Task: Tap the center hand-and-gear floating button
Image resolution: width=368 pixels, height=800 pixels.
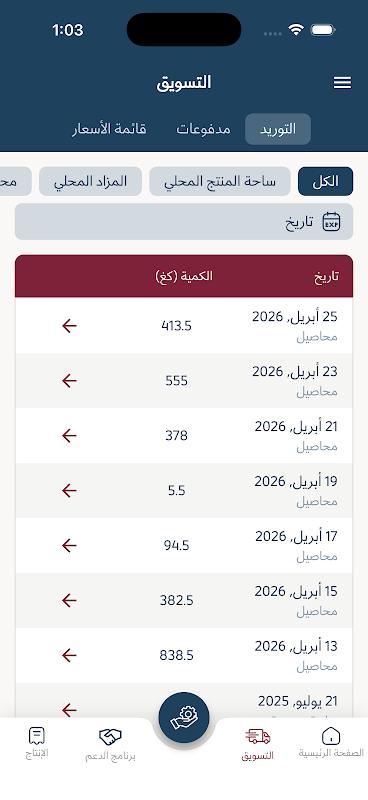Action: coord(184,717)
